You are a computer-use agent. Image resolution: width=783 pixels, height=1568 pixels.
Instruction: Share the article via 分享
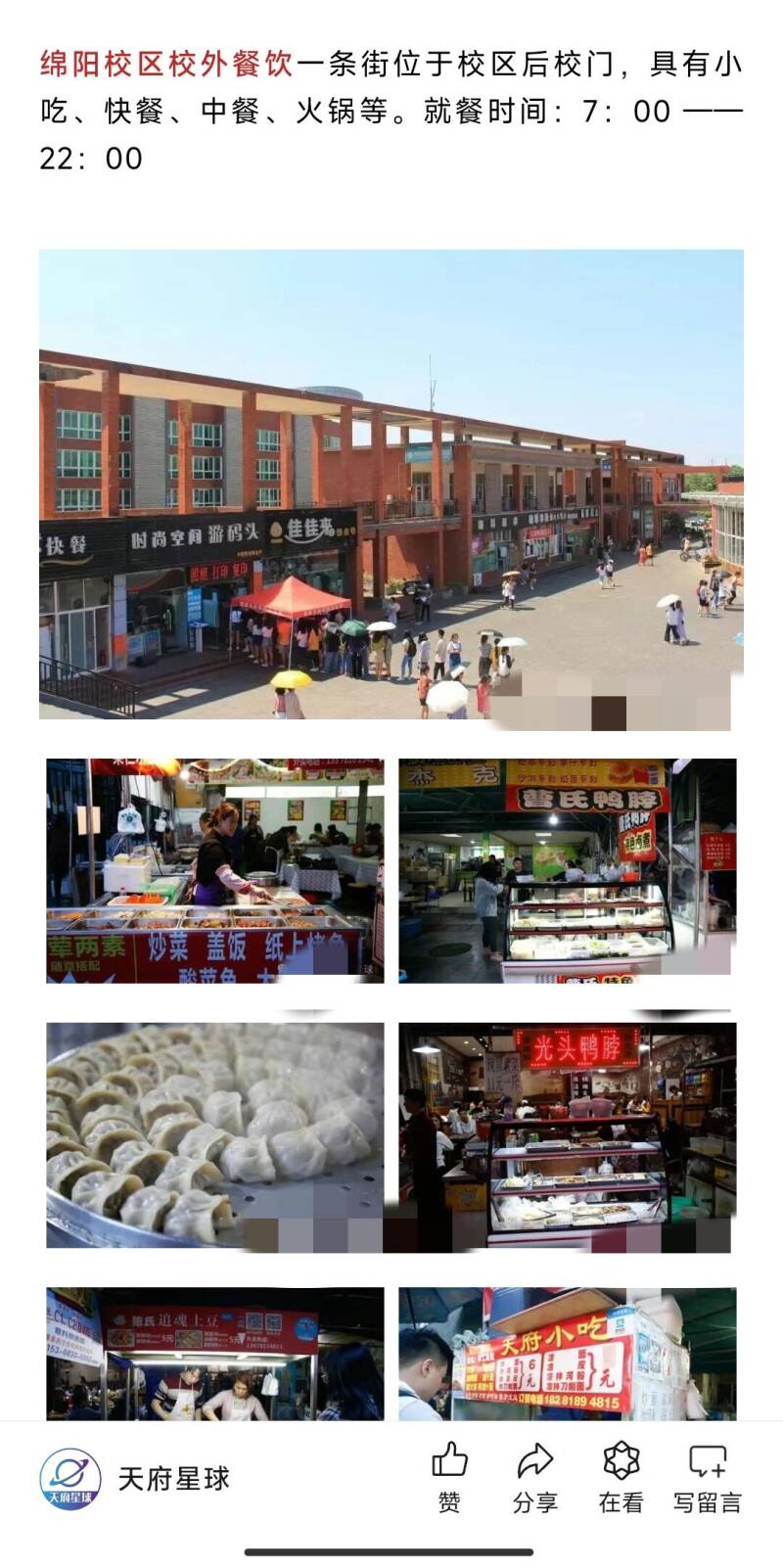tap(534, 1478)
